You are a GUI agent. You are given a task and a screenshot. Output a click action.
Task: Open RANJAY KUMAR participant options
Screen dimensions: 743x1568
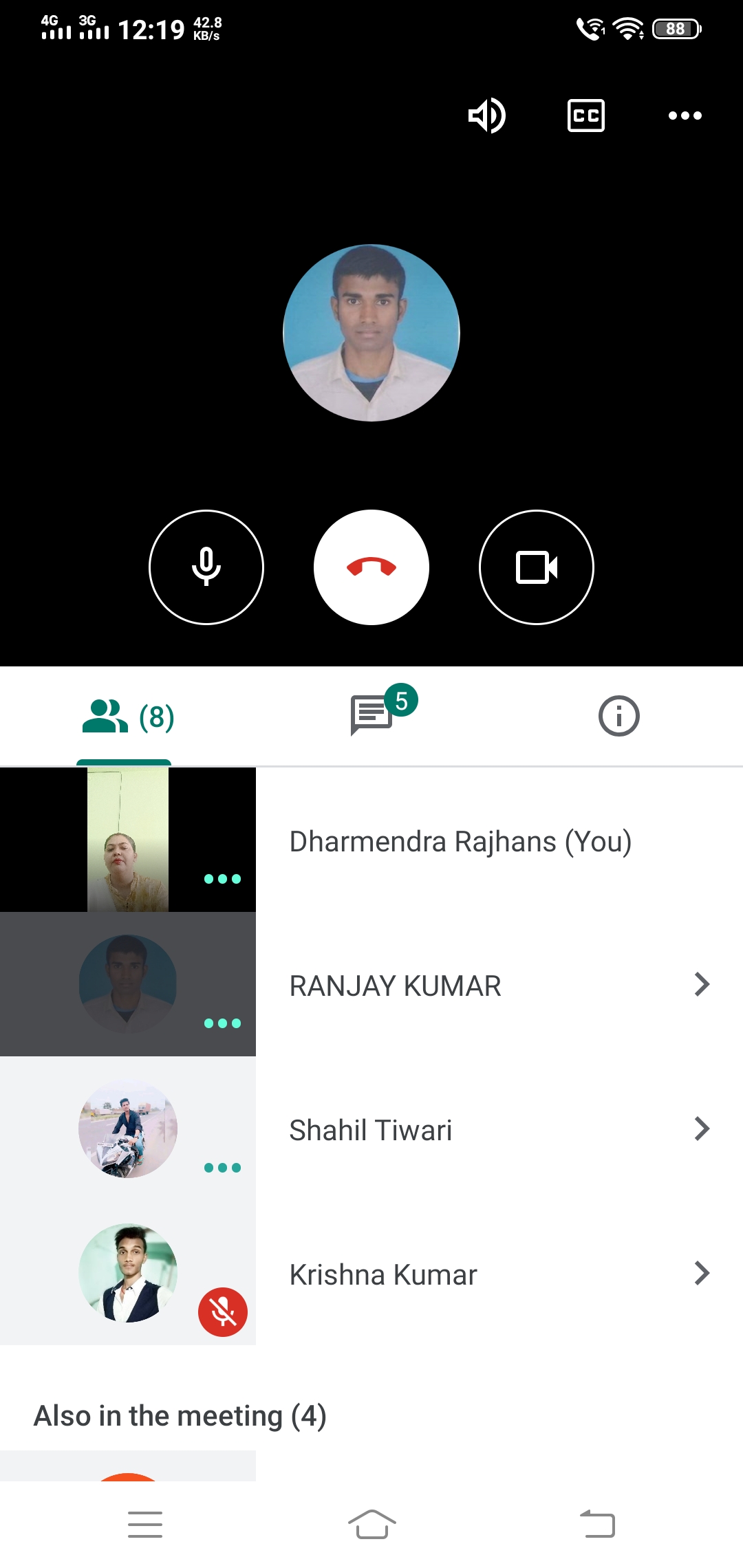(701, 985)
